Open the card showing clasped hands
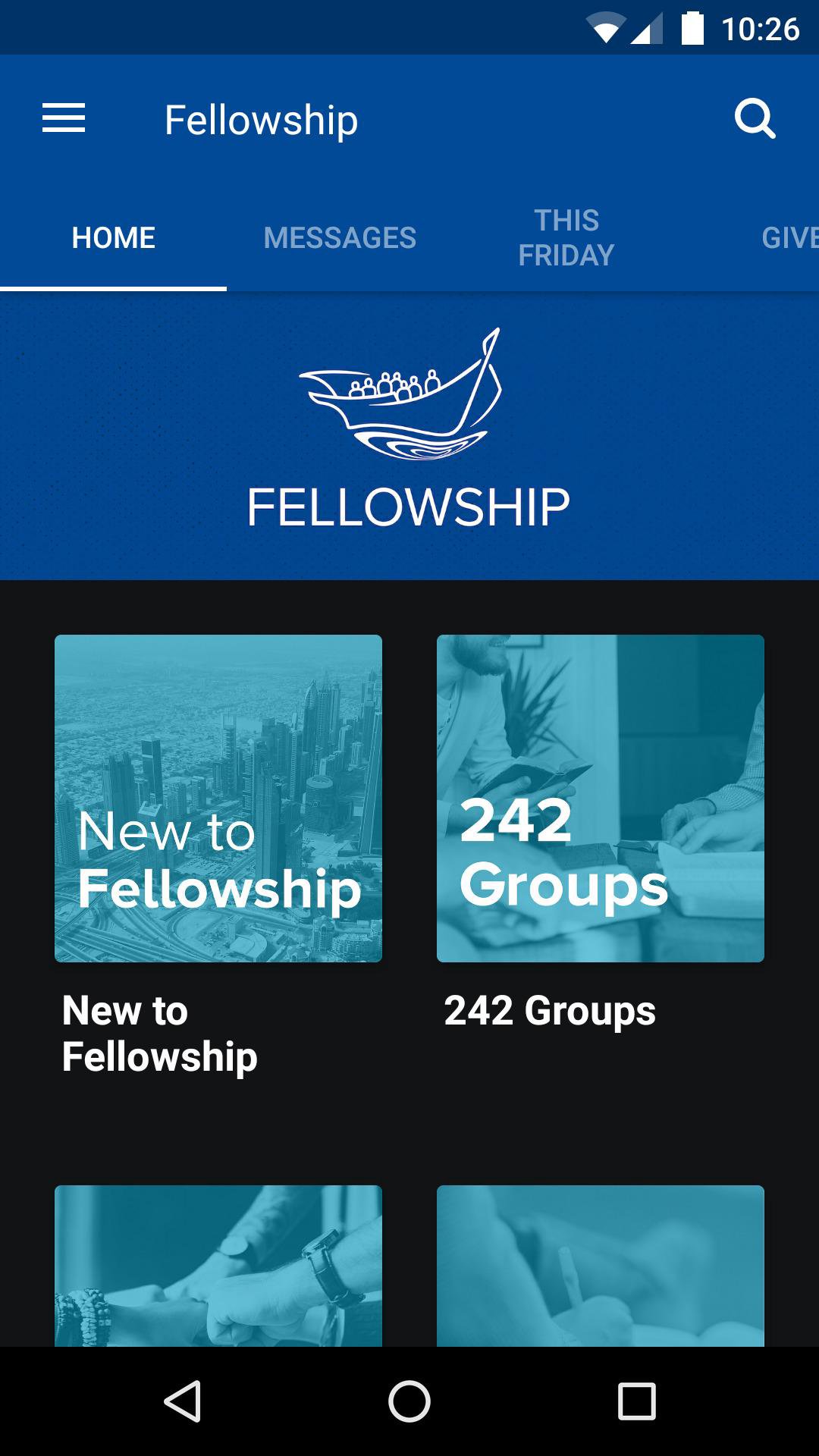 pyautogui.click(x=218, y=1265)
